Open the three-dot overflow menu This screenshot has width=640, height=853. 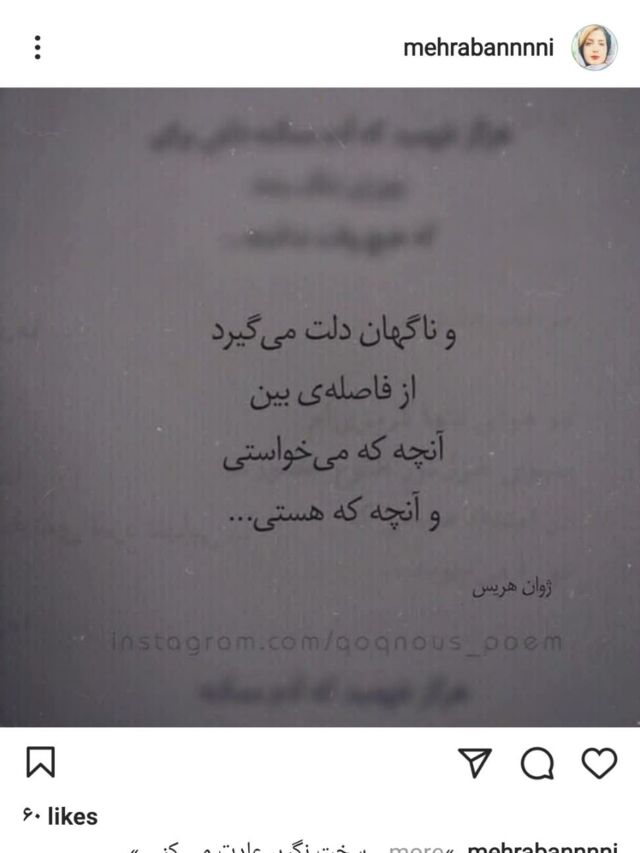(37, 47)
